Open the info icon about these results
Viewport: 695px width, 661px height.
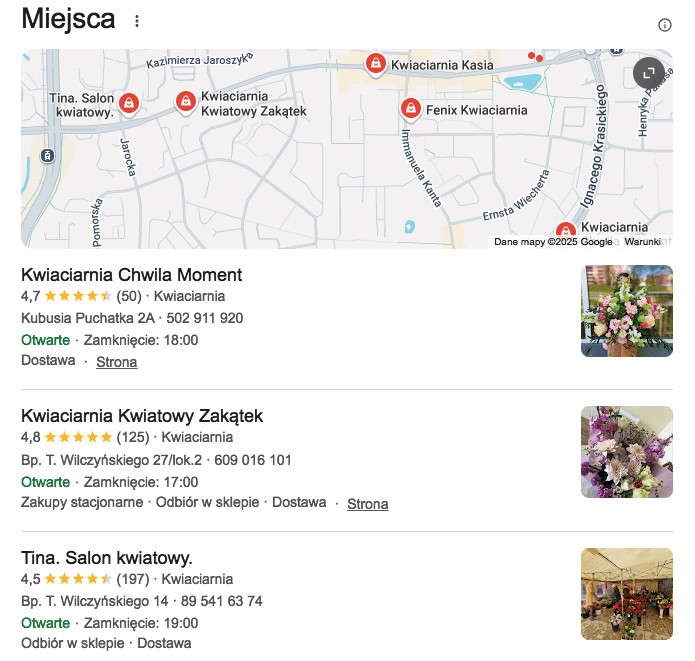(665, 25)
